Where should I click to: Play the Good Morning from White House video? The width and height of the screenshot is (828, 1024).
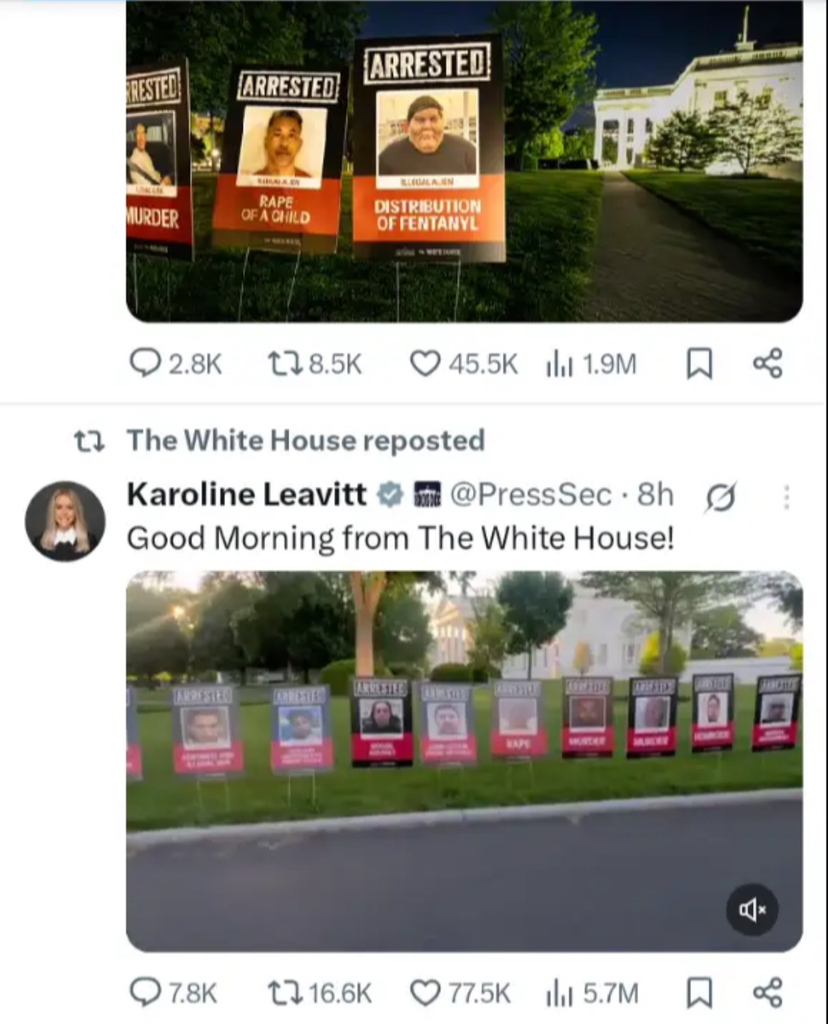pos(464,760)
